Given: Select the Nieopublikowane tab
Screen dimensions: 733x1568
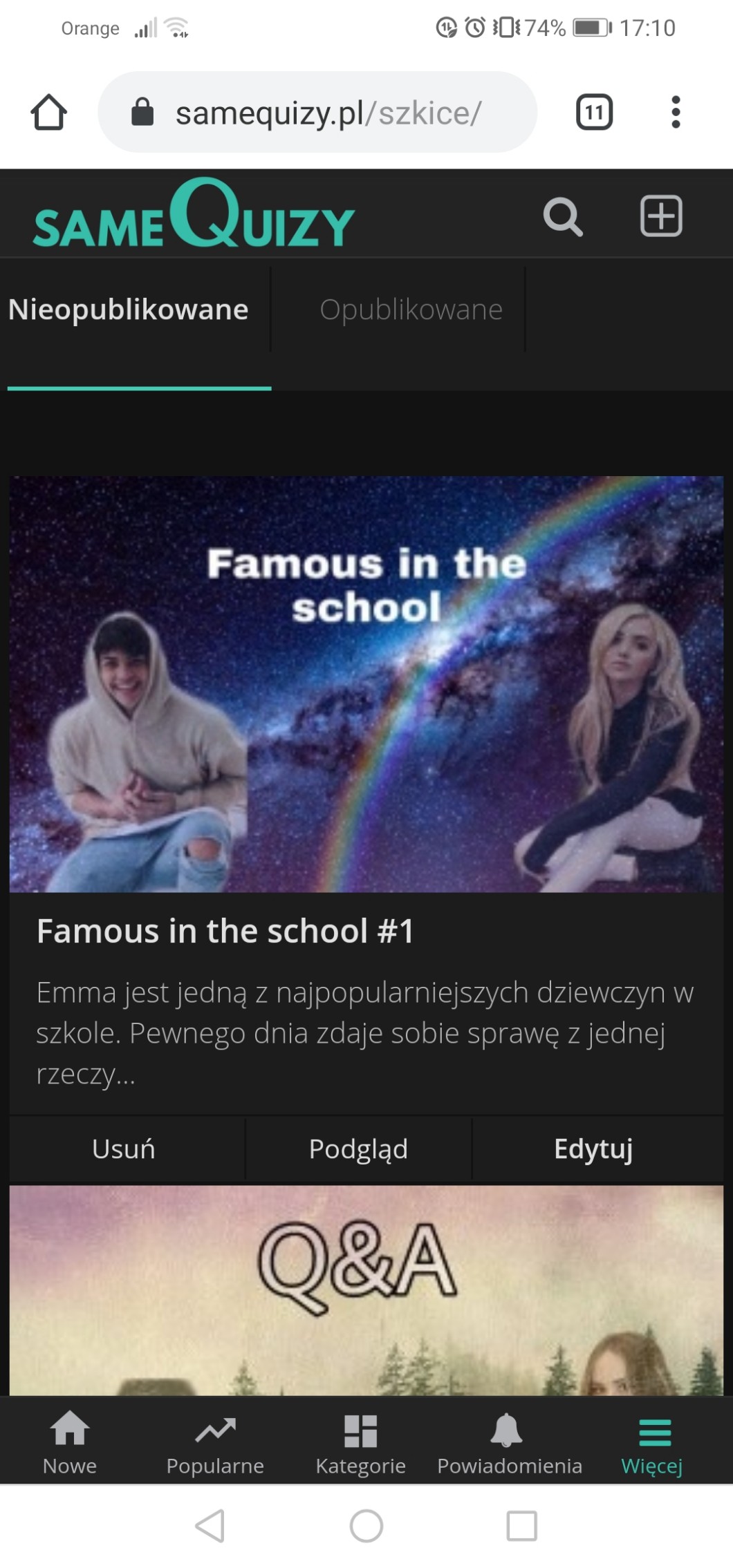Looking at the screenshot, I should (129, 310).
